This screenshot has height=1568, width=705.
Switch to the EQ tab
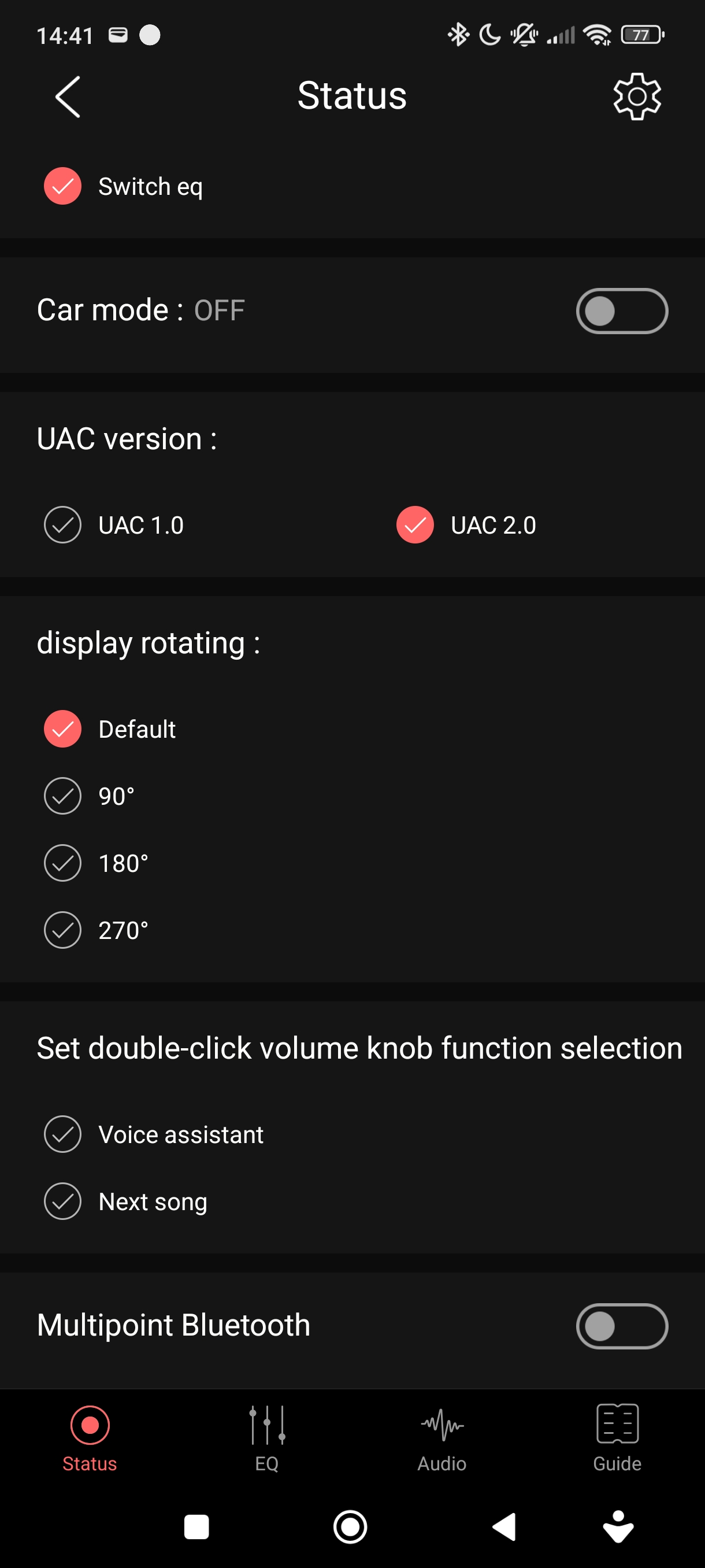266,1439
